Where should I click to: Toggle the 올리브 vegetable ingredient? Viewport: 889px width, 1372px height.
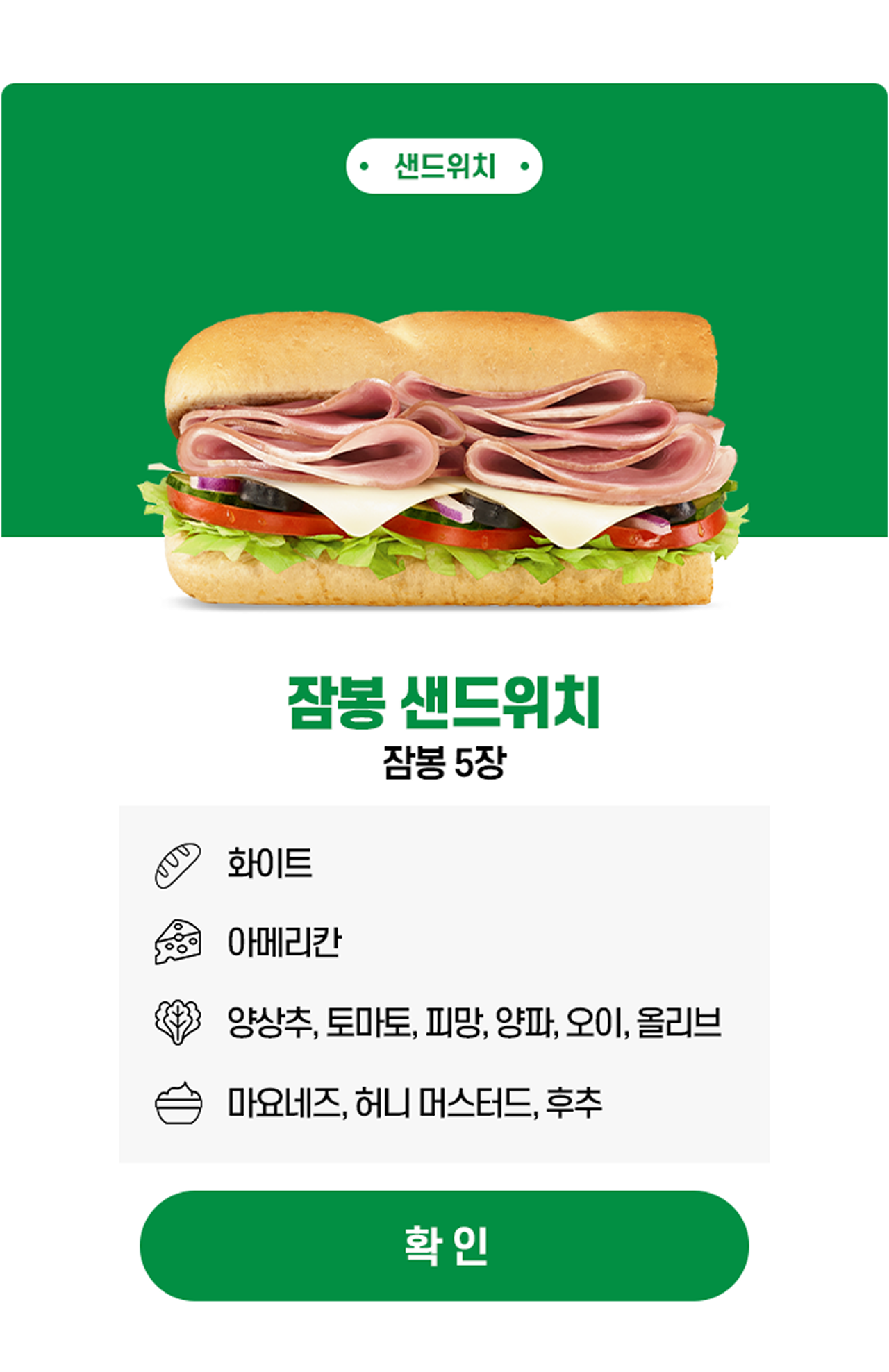point(677,1020)
